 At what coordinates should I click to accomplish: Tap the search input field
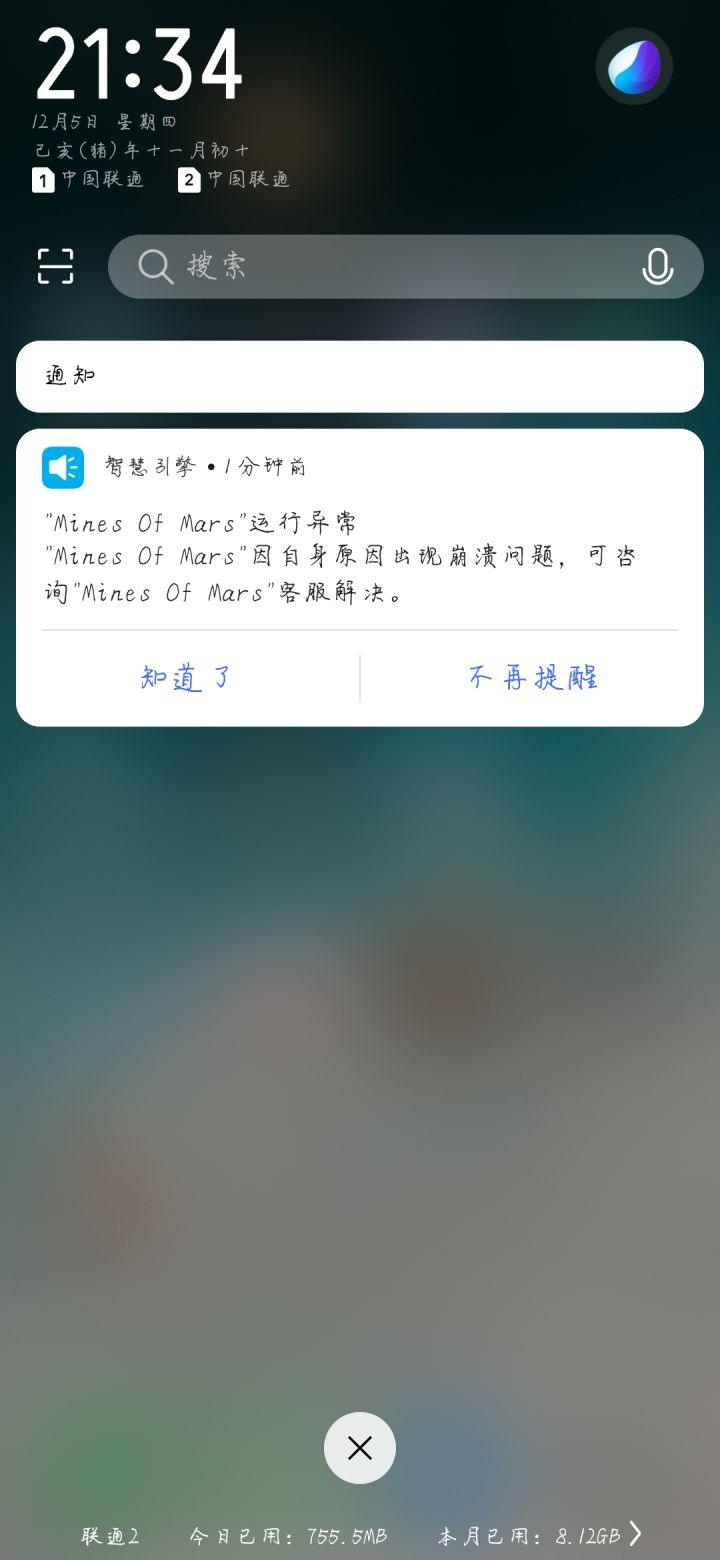400,266
